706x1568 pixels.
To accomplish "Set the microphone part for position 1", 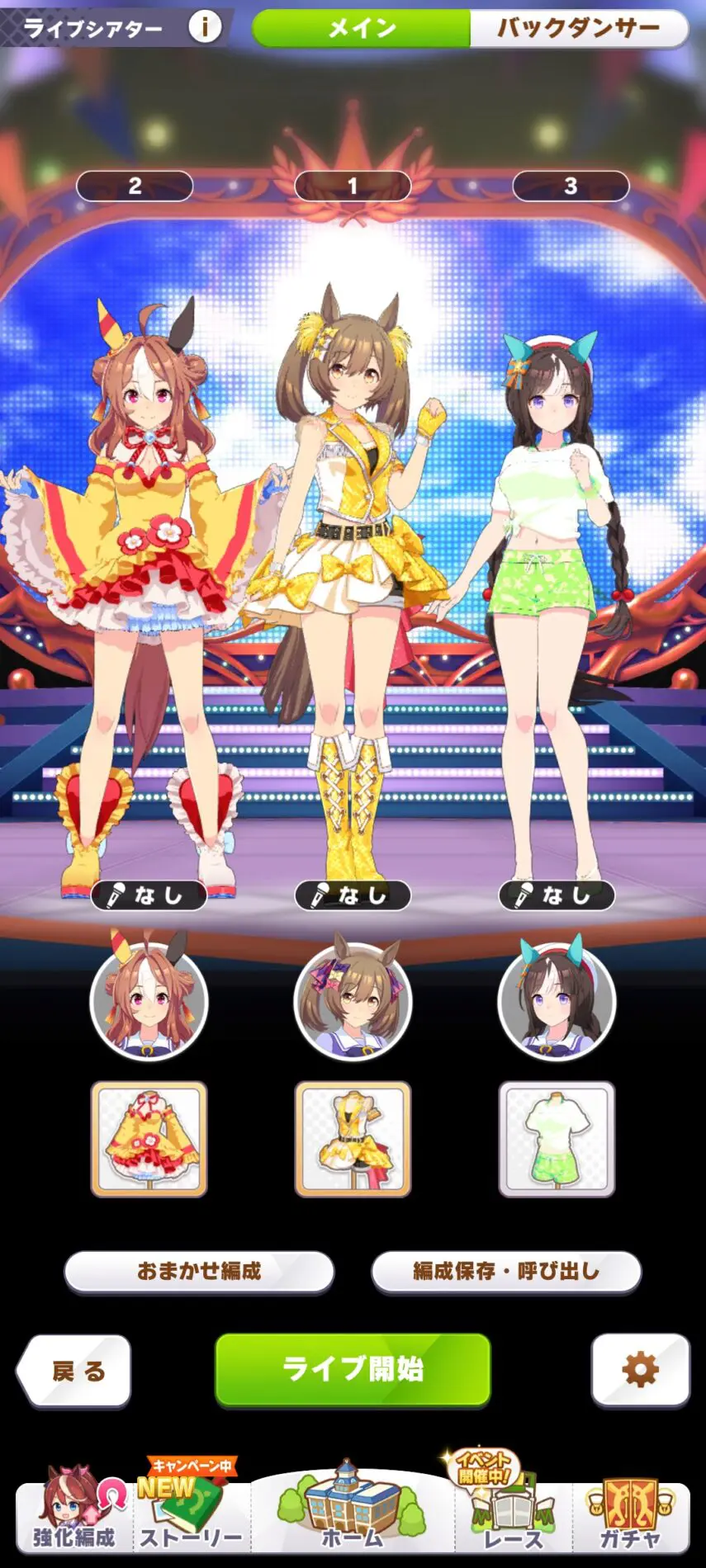I will click(x=353, y=895).
